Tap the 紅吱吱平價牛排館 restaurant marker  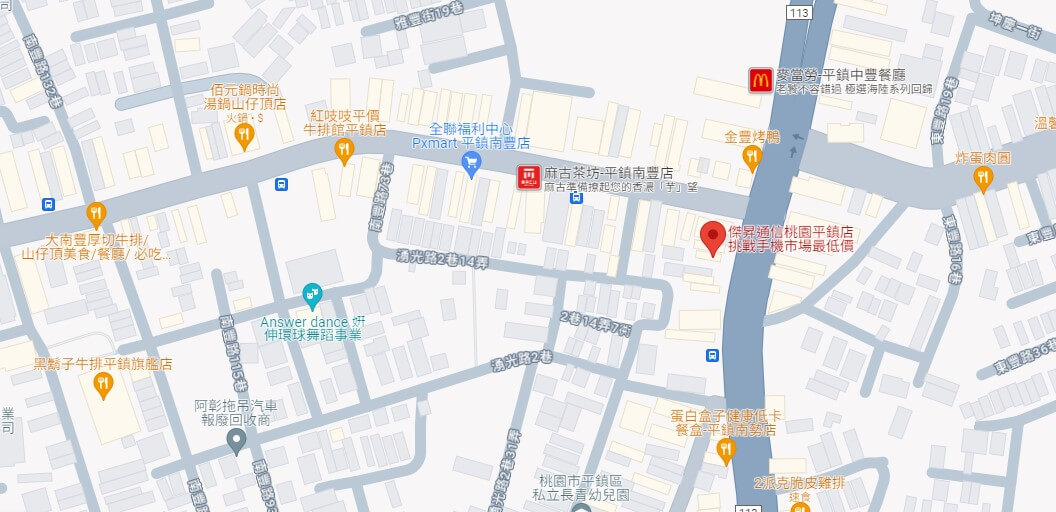[x=343, y=150]
